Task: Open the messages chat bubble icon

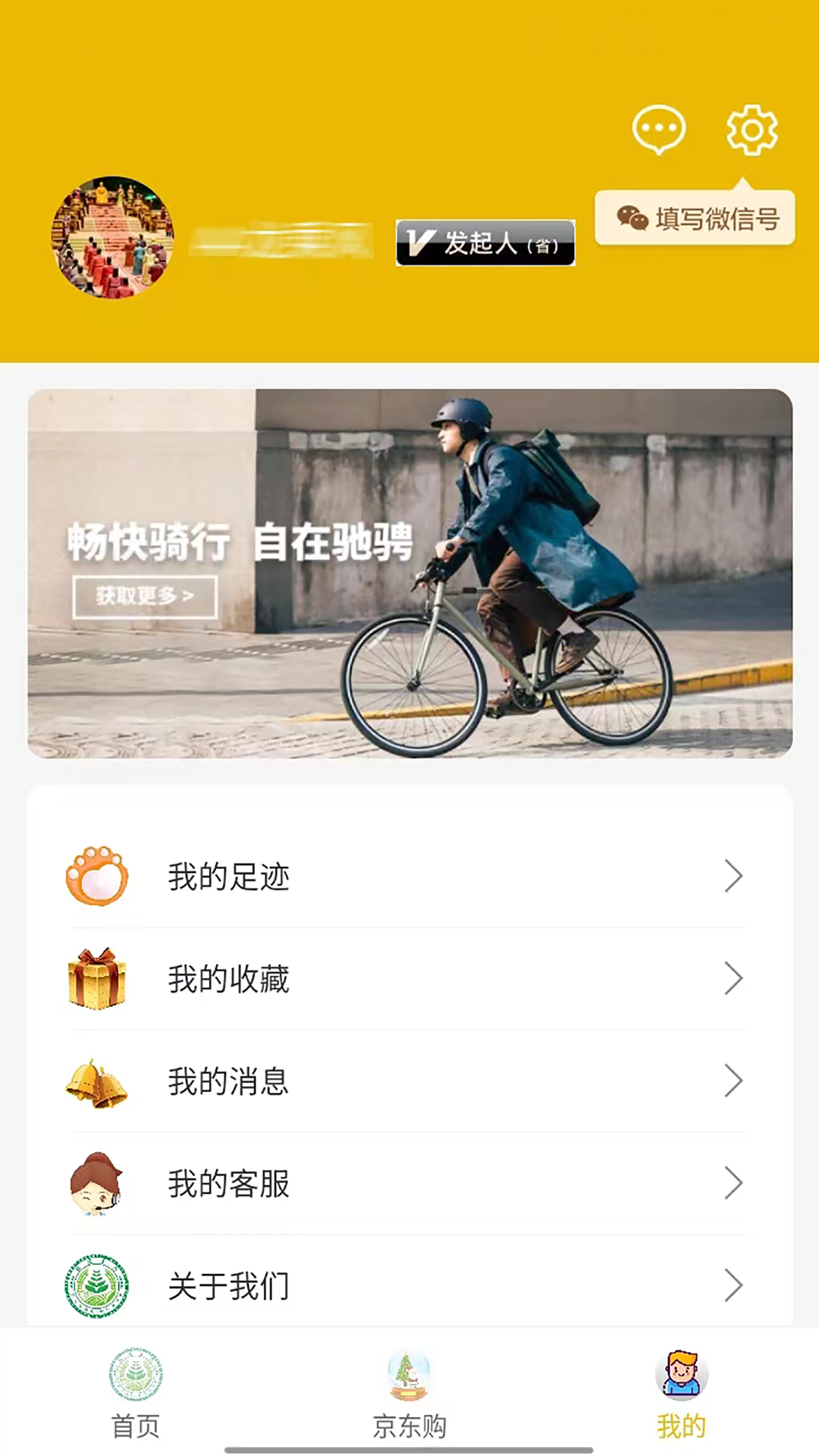Action: [x=658, y=130]
